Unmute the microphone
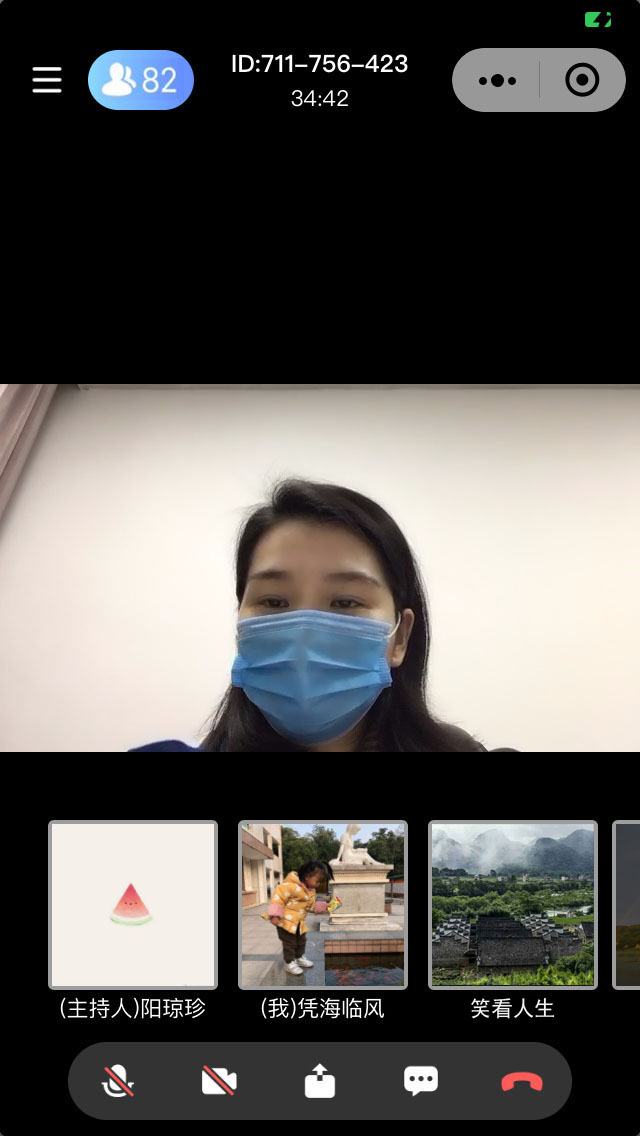 pos(118,1081)
